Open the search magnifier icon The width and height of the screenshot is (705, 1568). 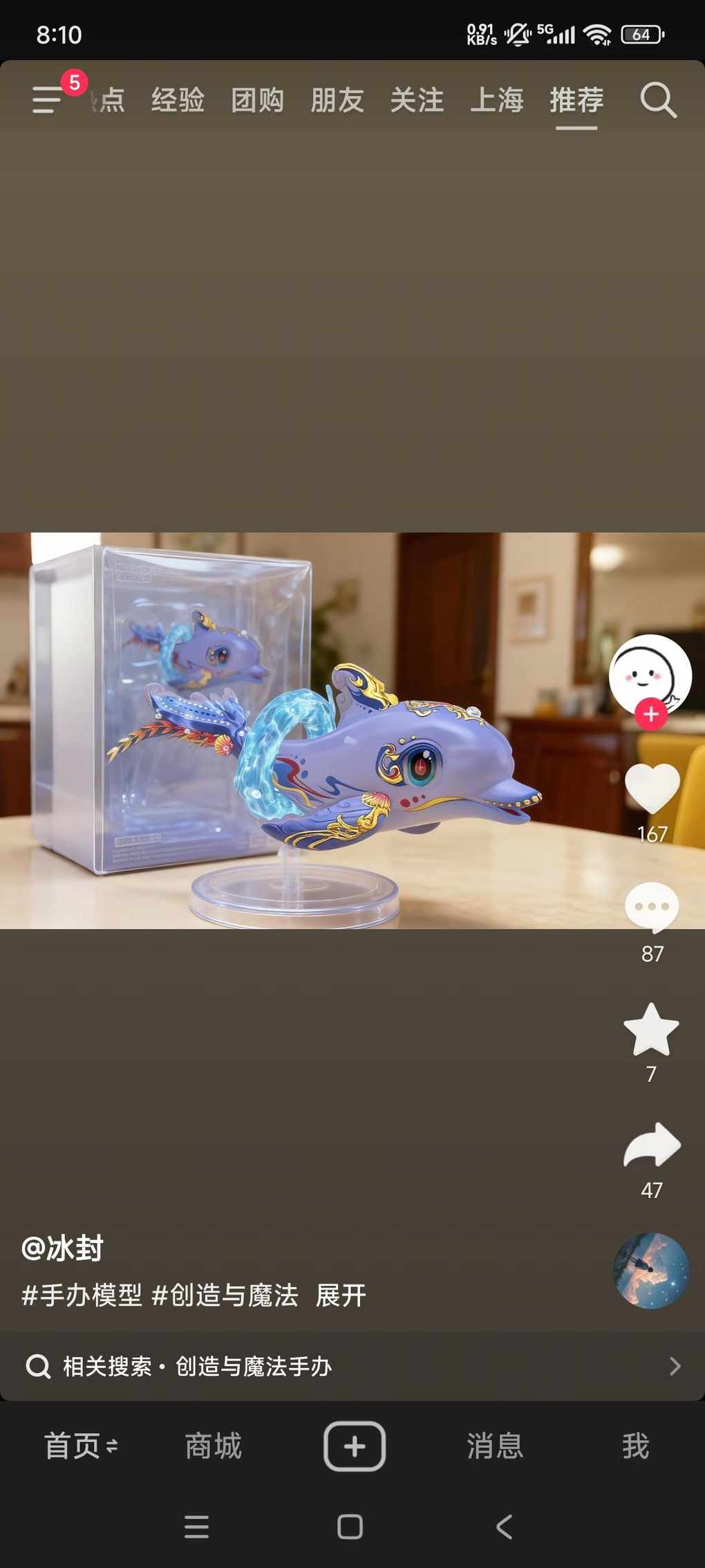click(657, 101)
